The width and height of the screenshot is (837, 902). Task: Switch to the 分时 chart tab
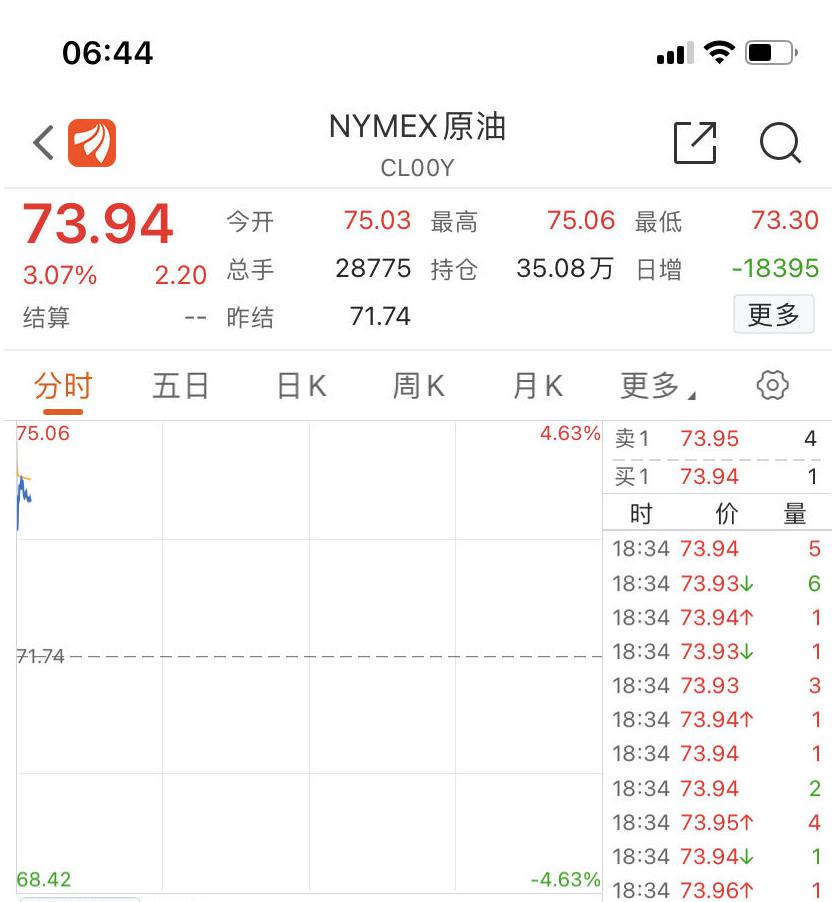coord(63,386)
